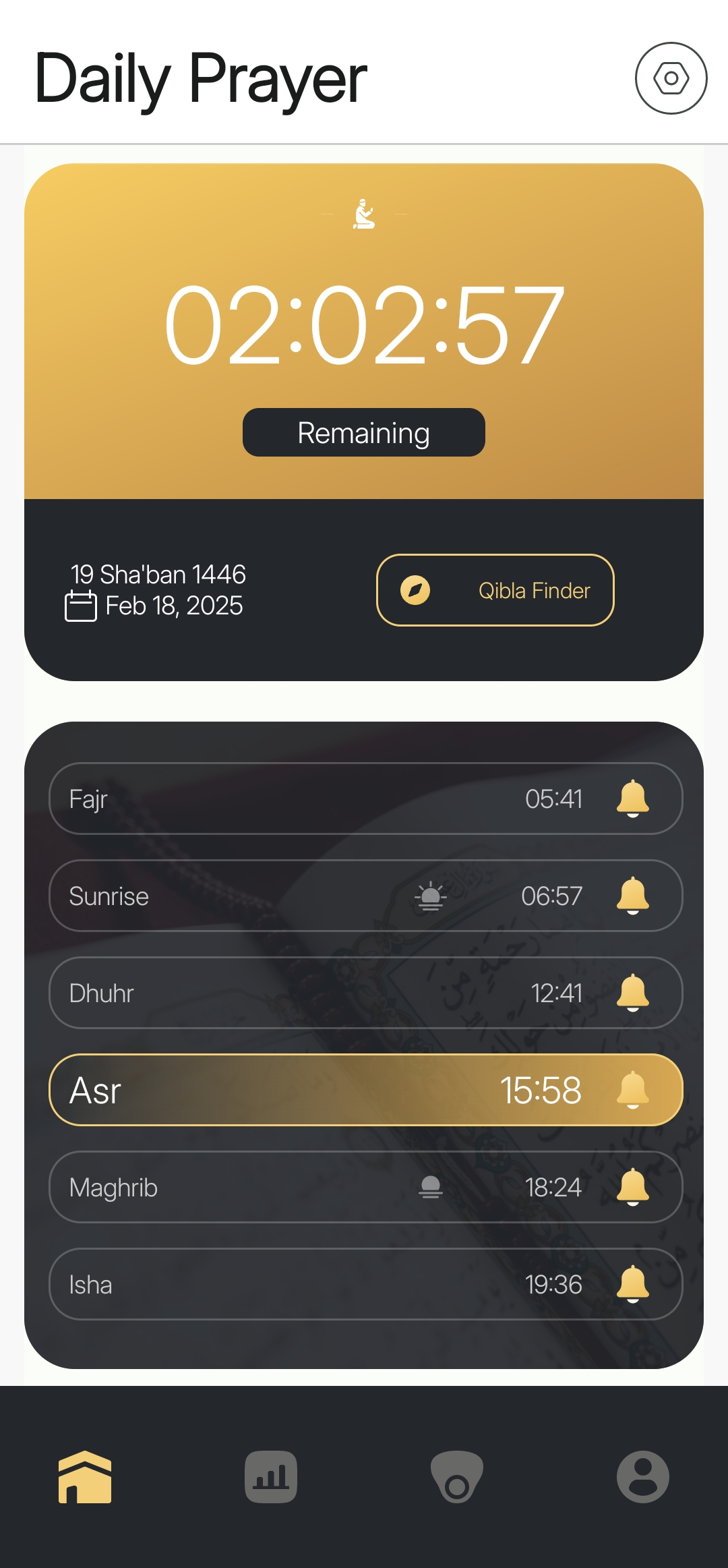This screenshot has width=728, height=1568.
Task: Open the statistics chart tab
Action: [271, 1477]
